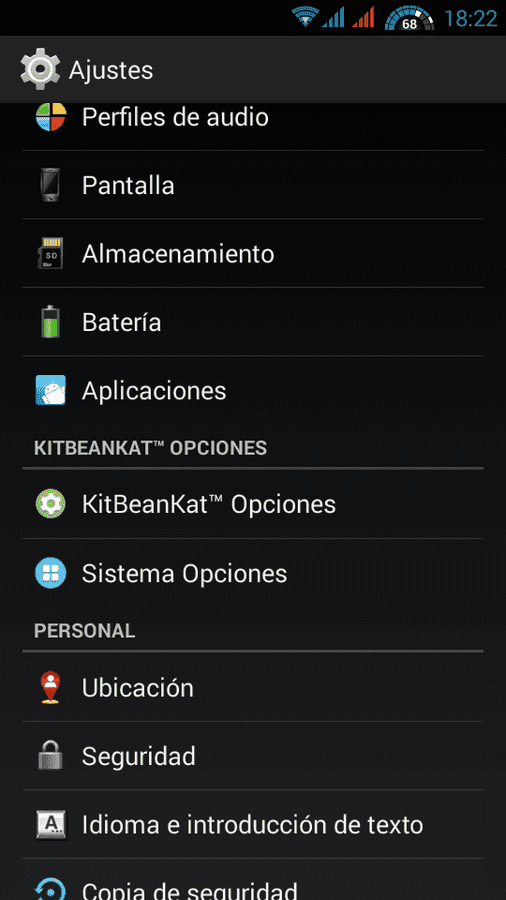Image resolution: width=506 pixels, height=900 pixels.
Task: Go to Seguridad settings
Action: [253, 755]
